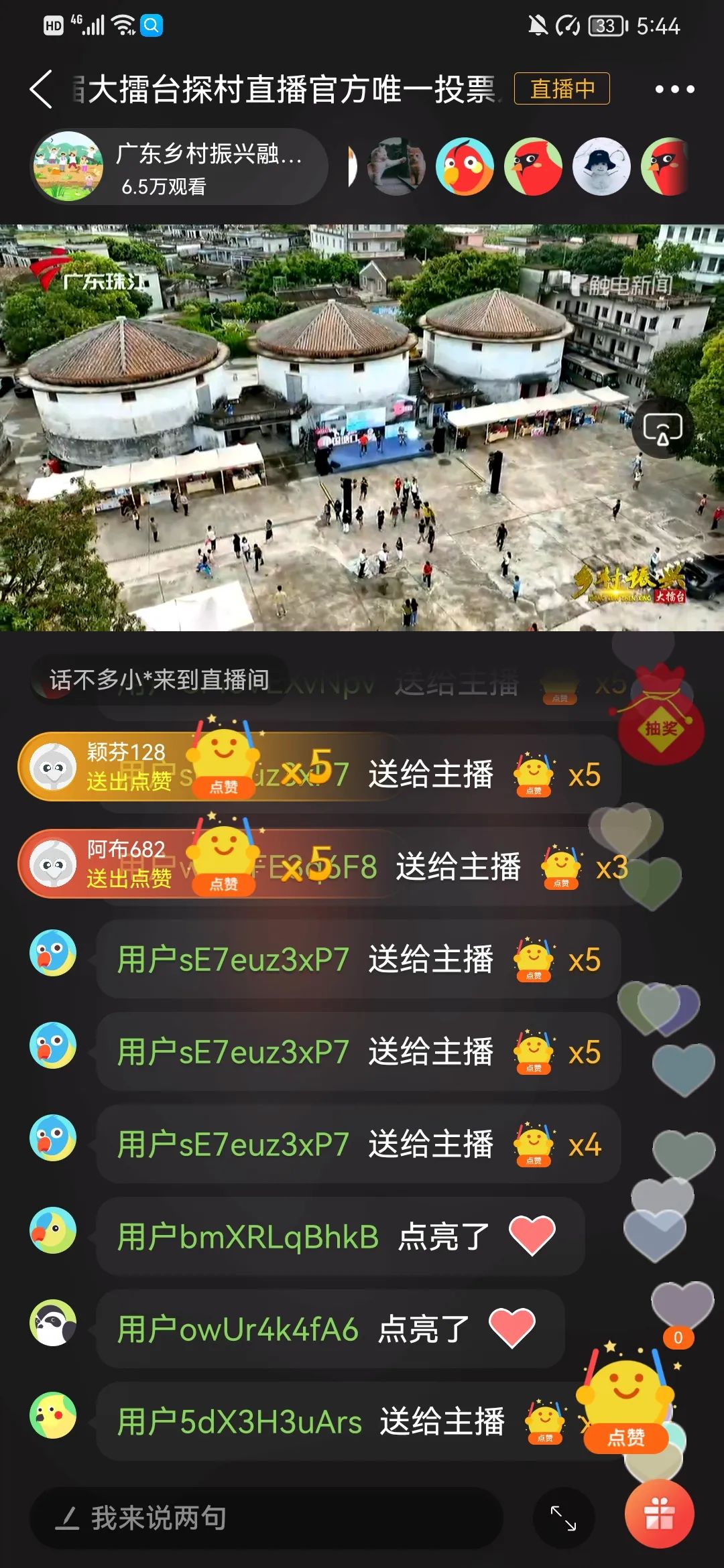Image resolution: width=724 pixels, height=1568 pixels.
Task: Tap the snowman viewer avatar
Action: [x=601, y=167]
